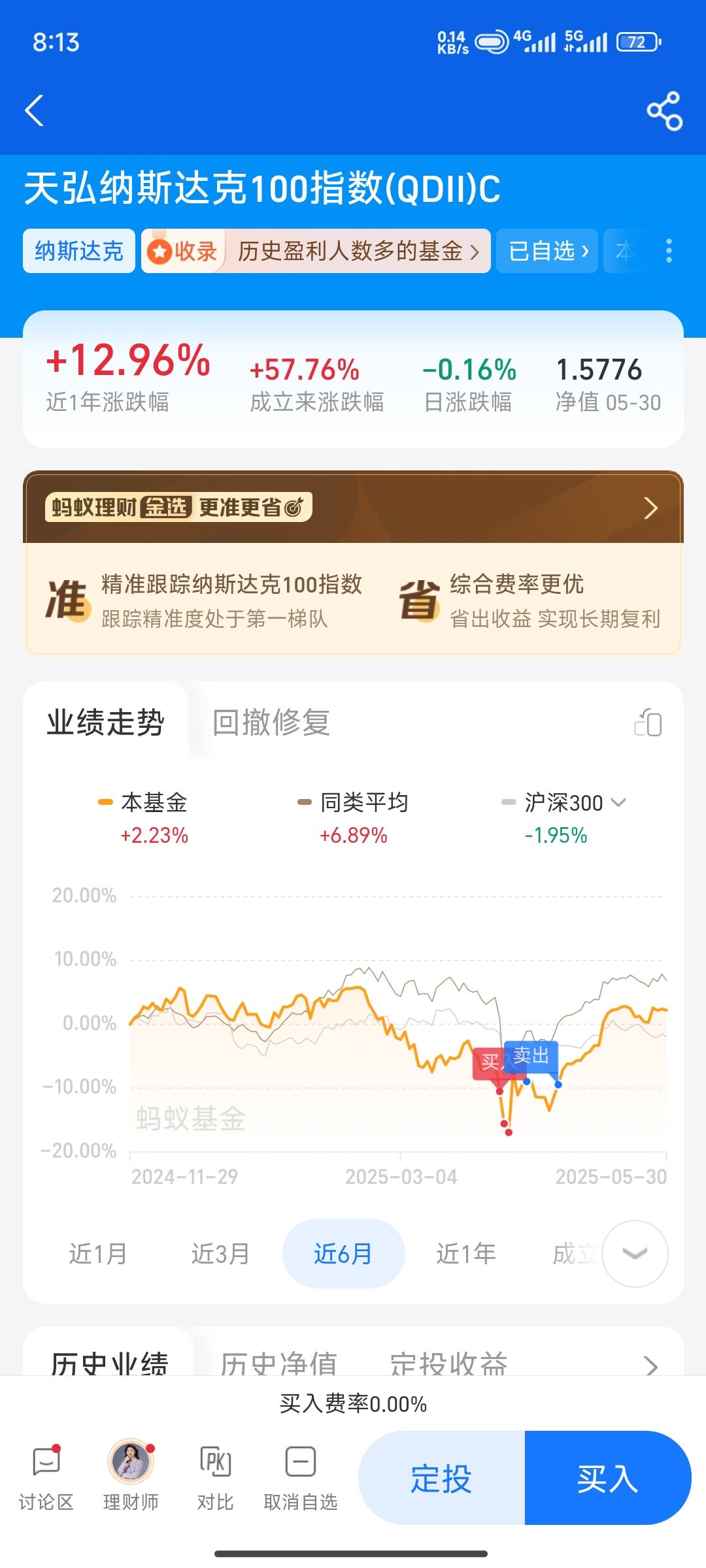The height and width of the screenshot is (1568, 706).
Task: Toggle landscape chart view icon
Action: tap(648, 723)
